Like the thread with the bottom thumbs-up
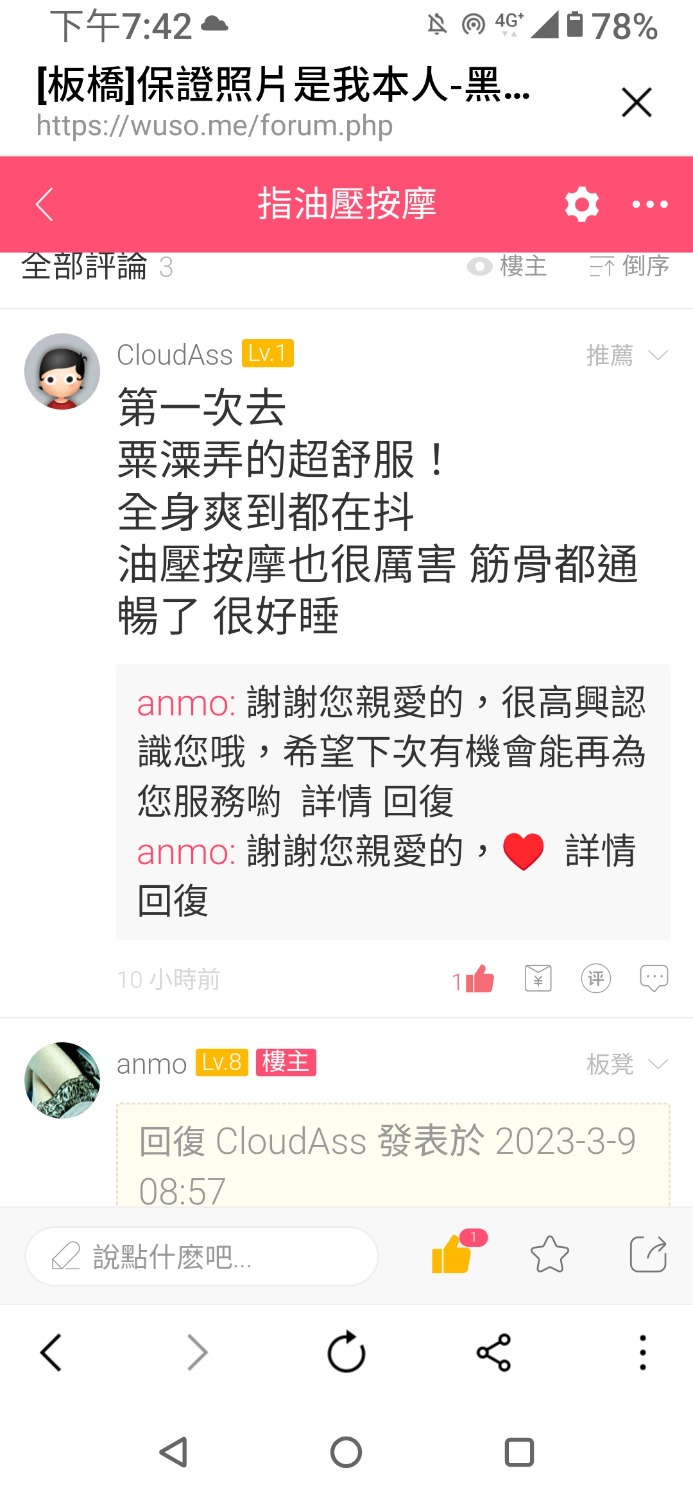Viewport: 693px width, 1500px height. tap(452, 1254)
